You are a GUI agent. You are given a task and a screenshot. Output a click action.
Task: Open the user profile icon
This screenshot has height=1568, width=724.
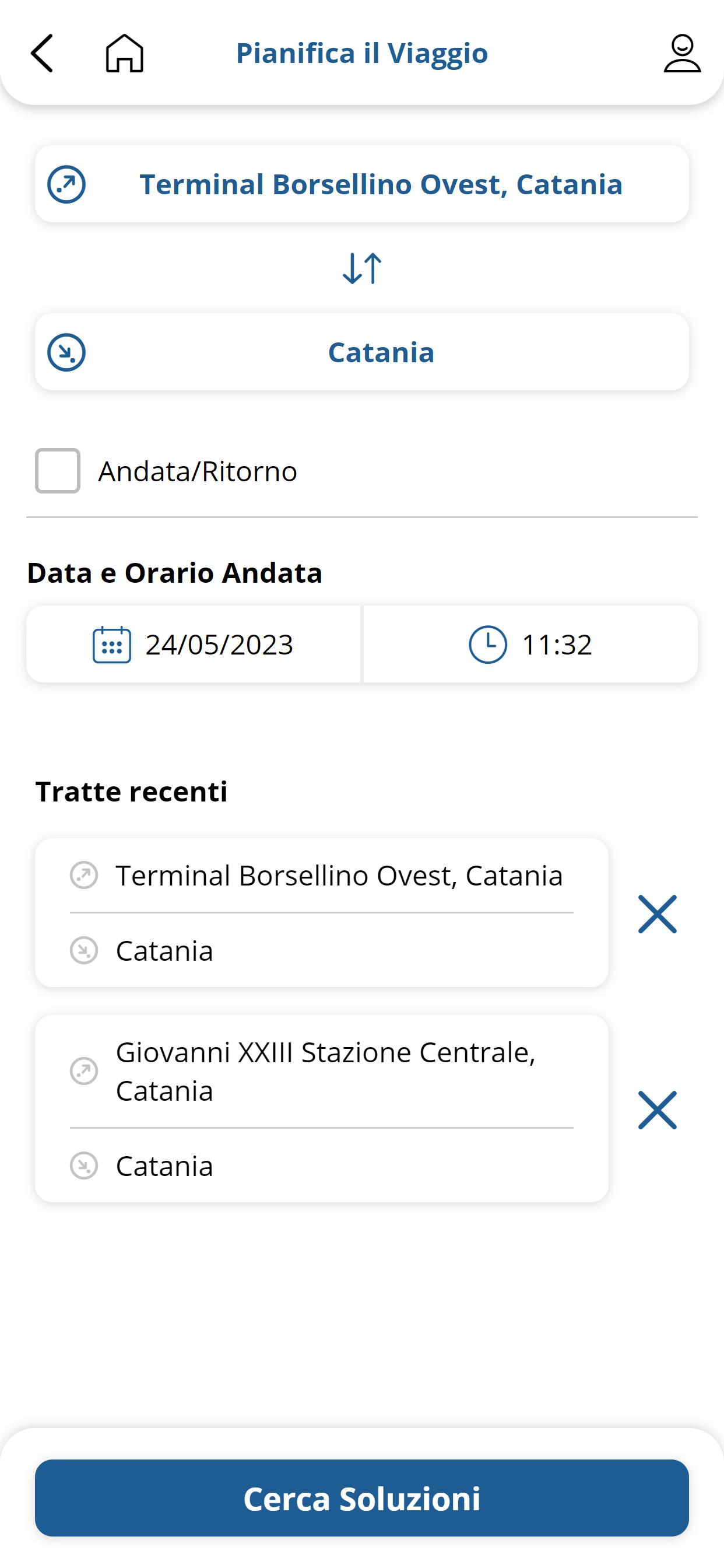coord(682,53)
